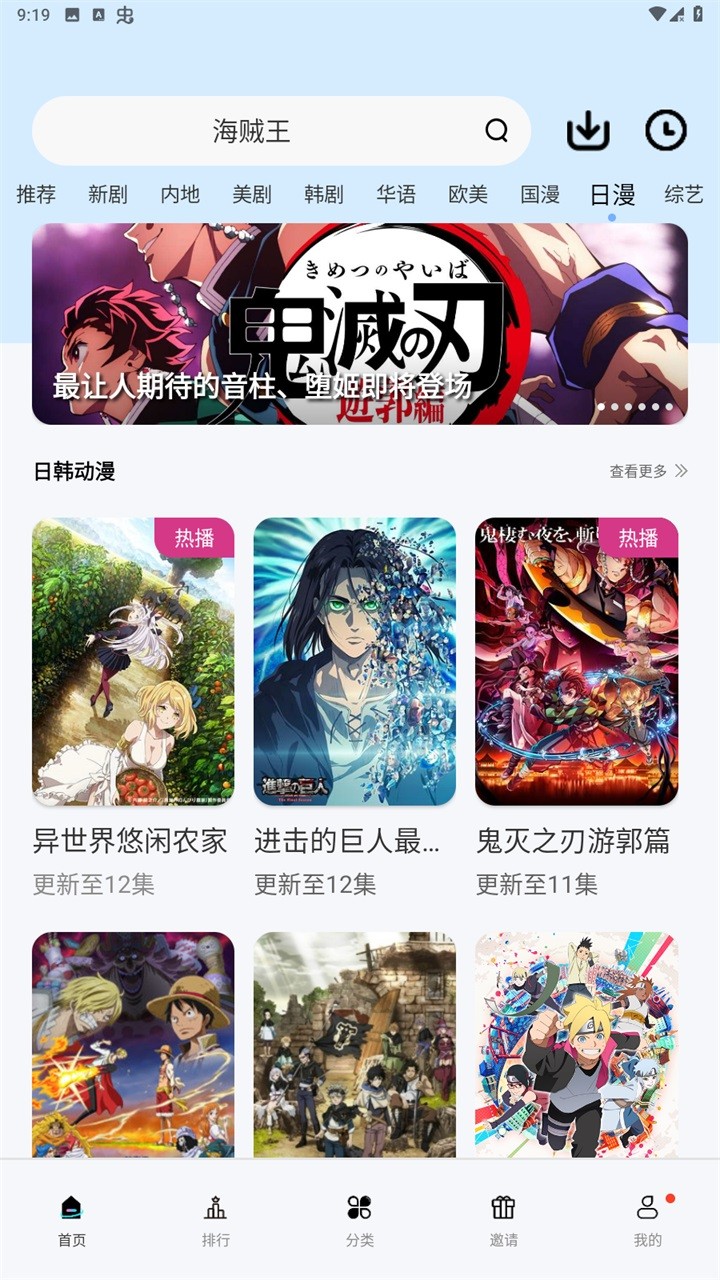The width and height of the screenshot is (720, 1280).
Task: Select the 内地 category tab
Action: click(180, 194)
